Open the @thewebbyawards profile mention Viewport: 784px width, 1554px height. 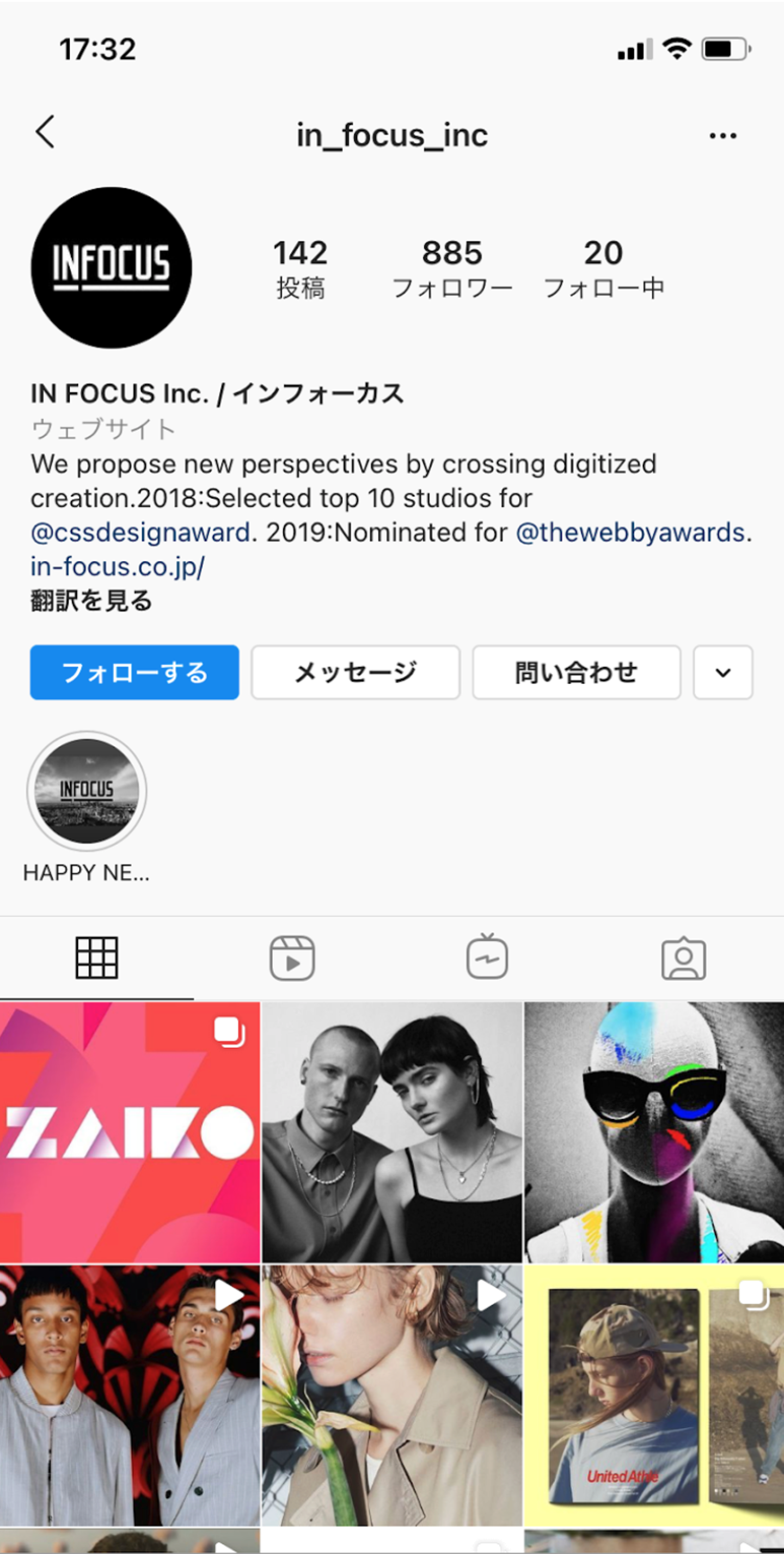point(630,533)
